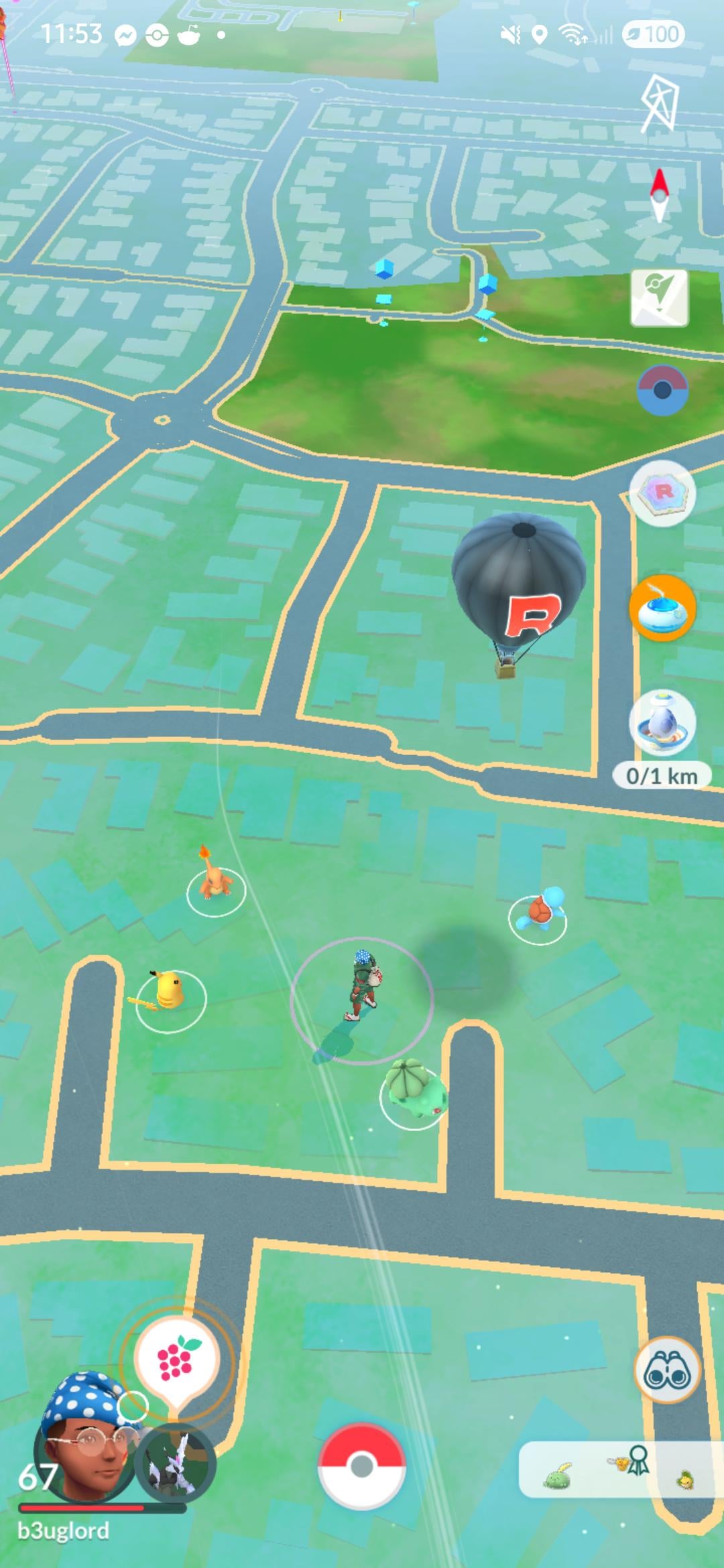Tap the compass to reorient map

[x=660, y=194]
